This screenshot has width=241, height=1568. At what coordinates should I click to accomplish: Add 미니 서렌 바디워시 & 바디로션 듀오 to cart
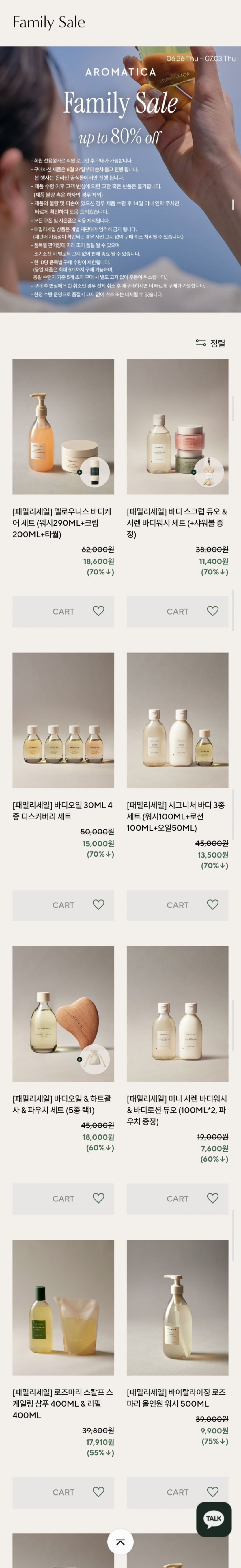[177, 1198]
